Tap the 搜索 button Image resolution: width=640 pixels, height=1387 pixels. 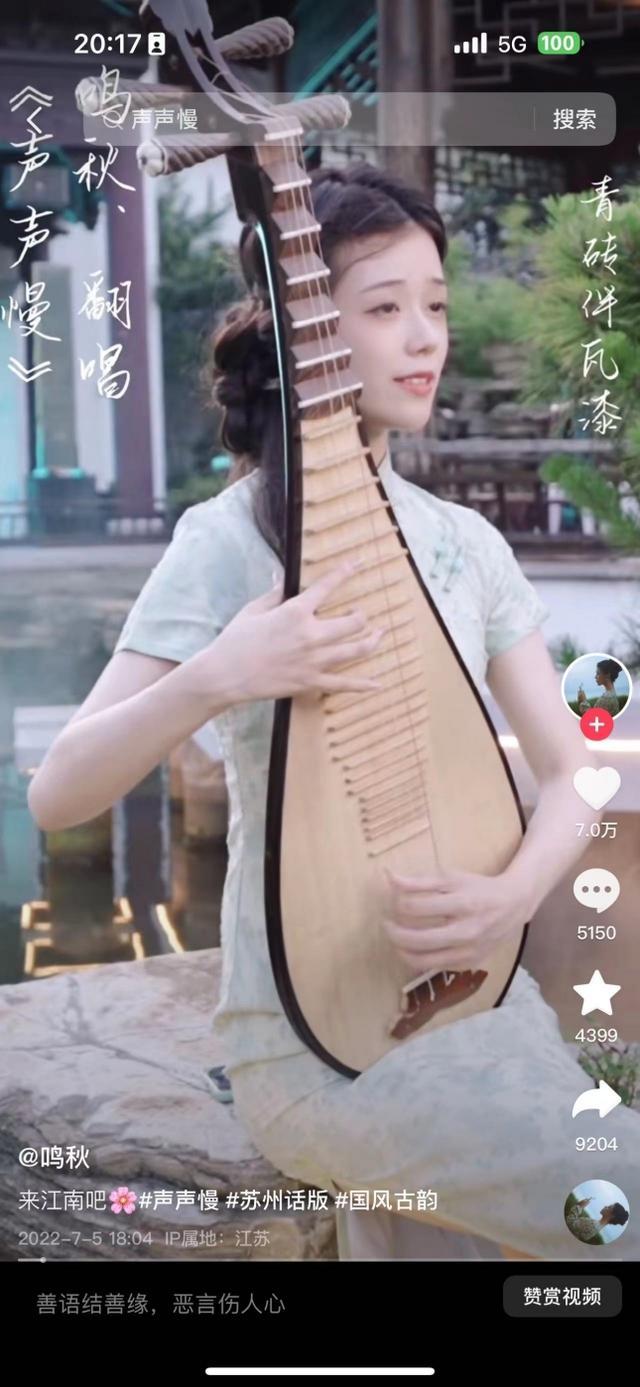coord(574,120)
